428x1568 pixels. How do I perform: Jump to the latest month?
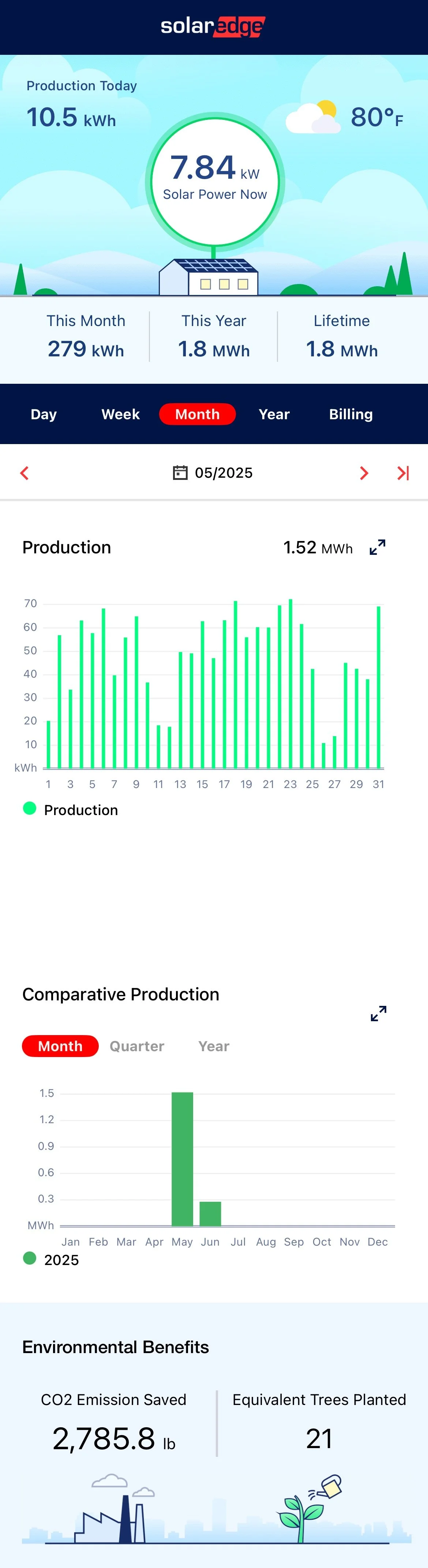pos(403,473)
